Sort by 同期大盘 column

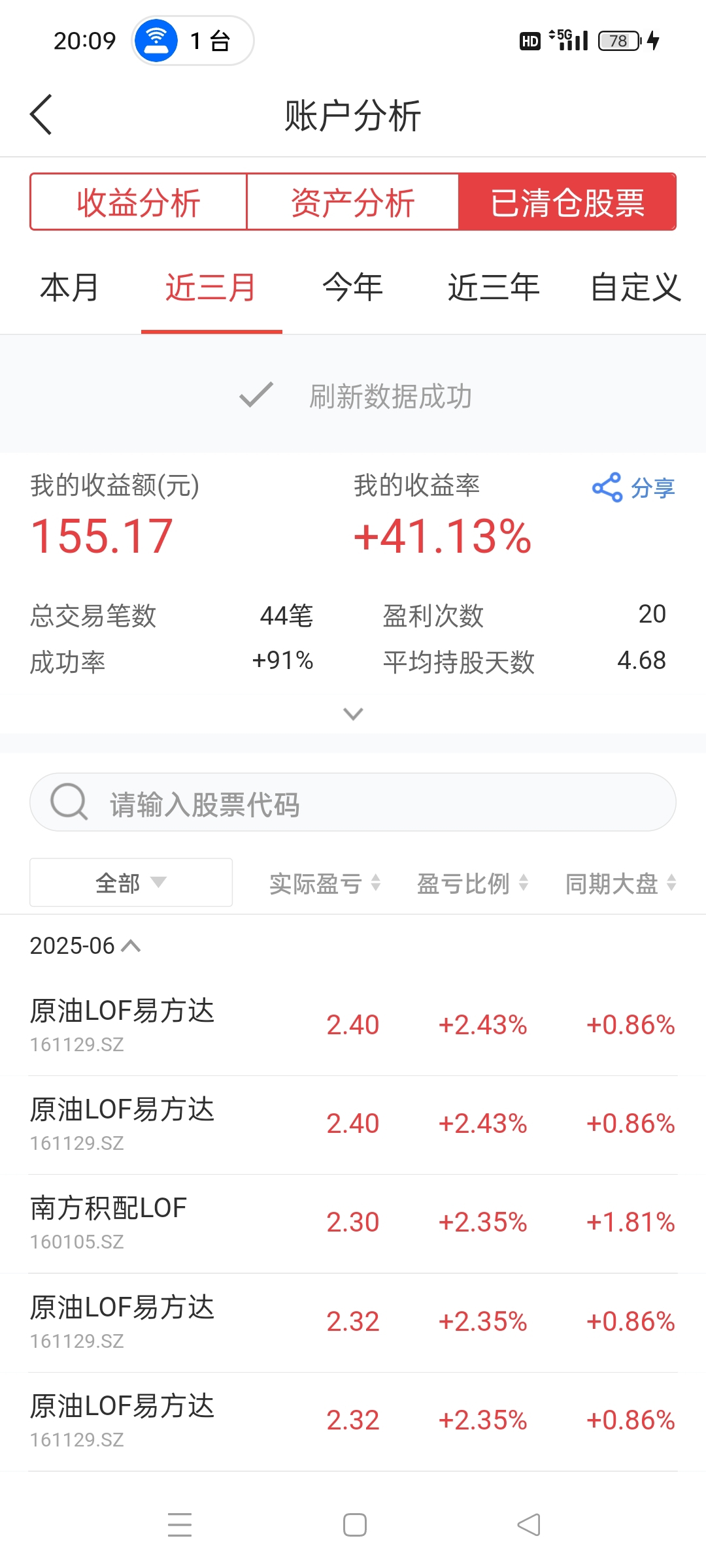coord(620,883)
